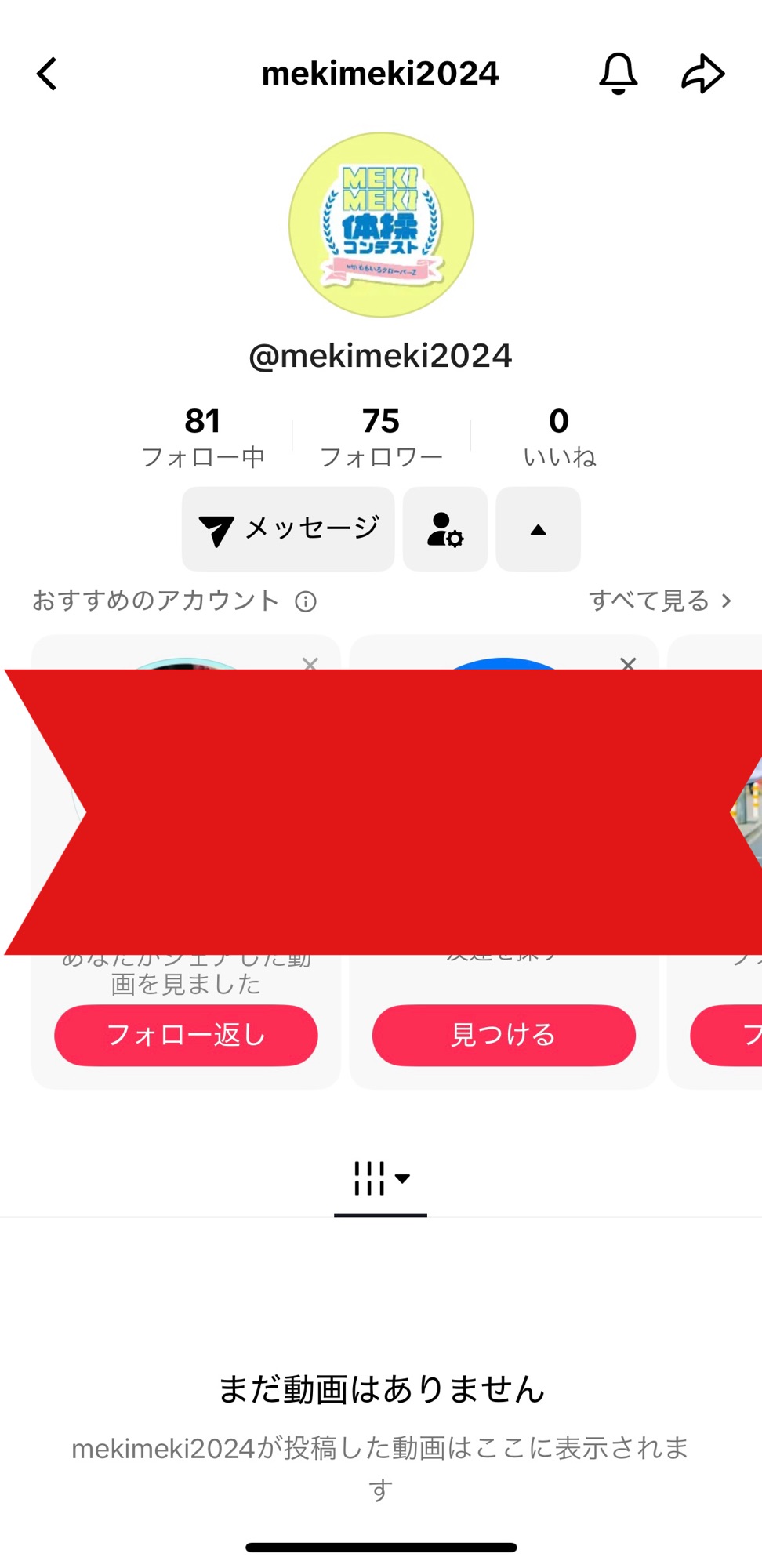Viewport: 762px width, 1568px height.
Task: Share this profile via the arrow icon
Action: tap(702, 74)
